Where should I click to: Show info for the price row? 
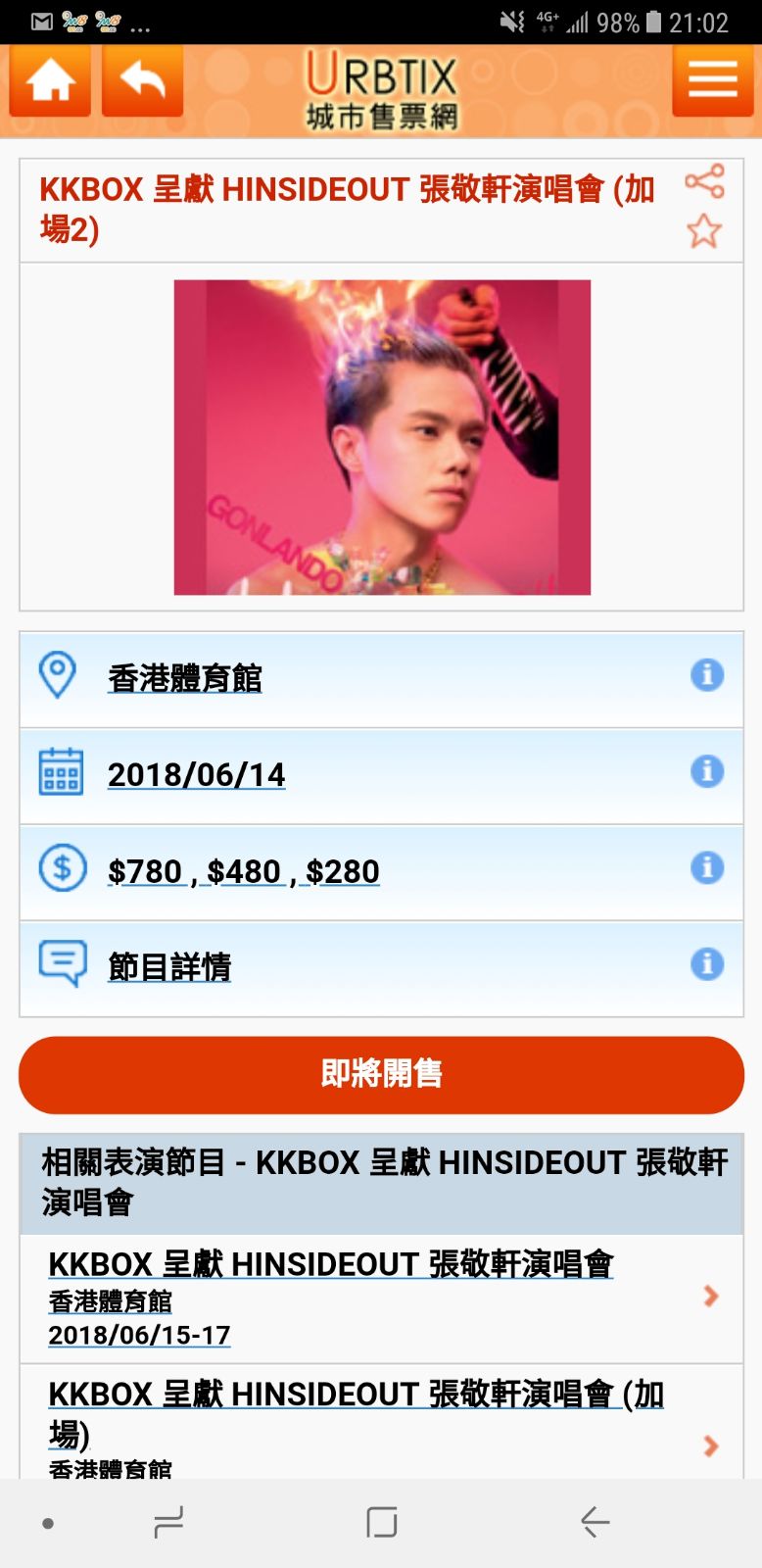[x=706, y=867]
